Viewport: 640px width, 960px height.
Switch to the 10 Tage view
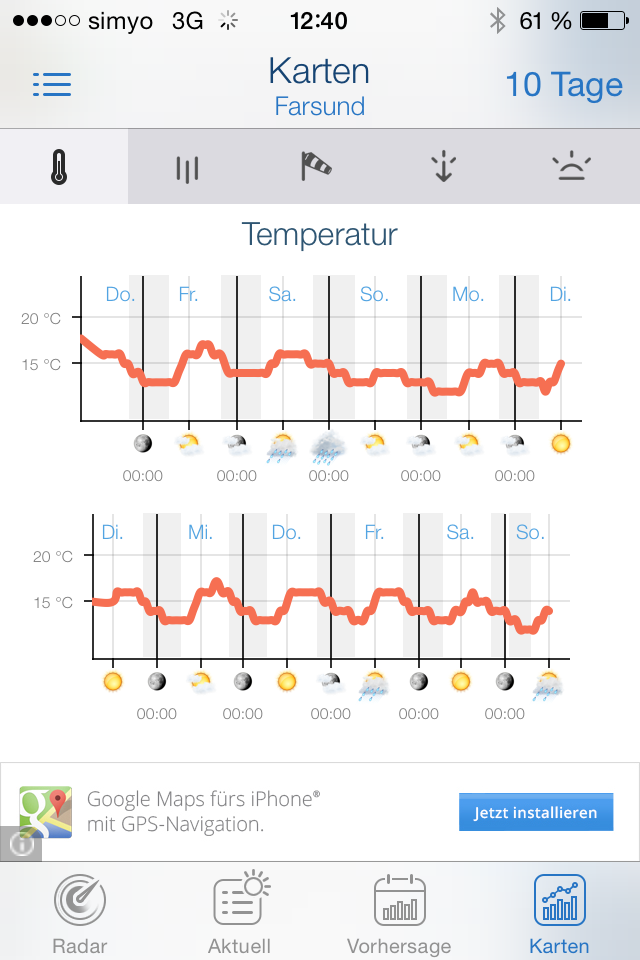pyautogui.click(x=563, y=85)
